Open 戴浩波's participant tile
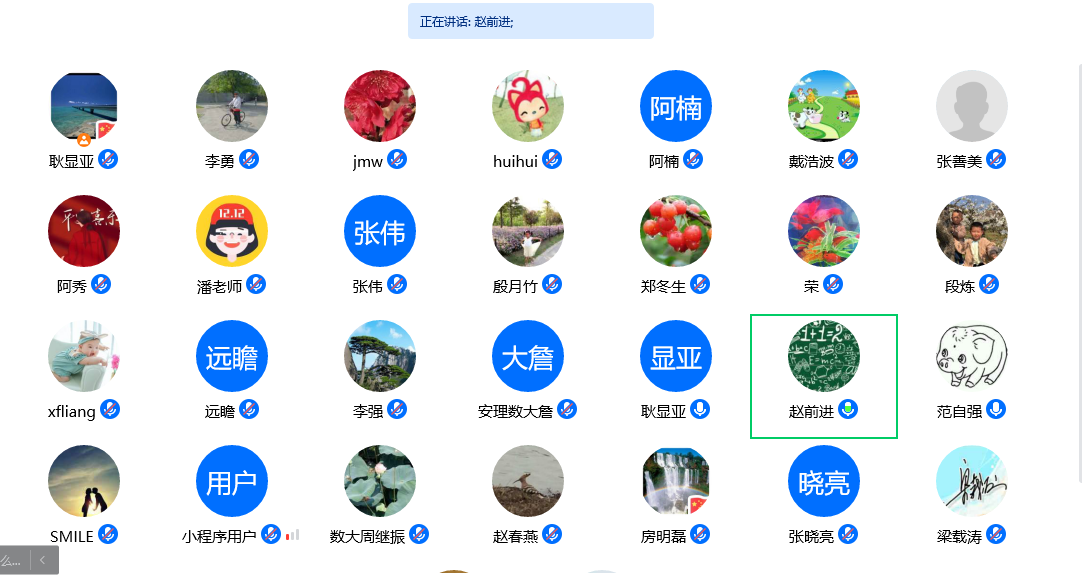The width and height of the screenshot is (1082, 585). 824,106
